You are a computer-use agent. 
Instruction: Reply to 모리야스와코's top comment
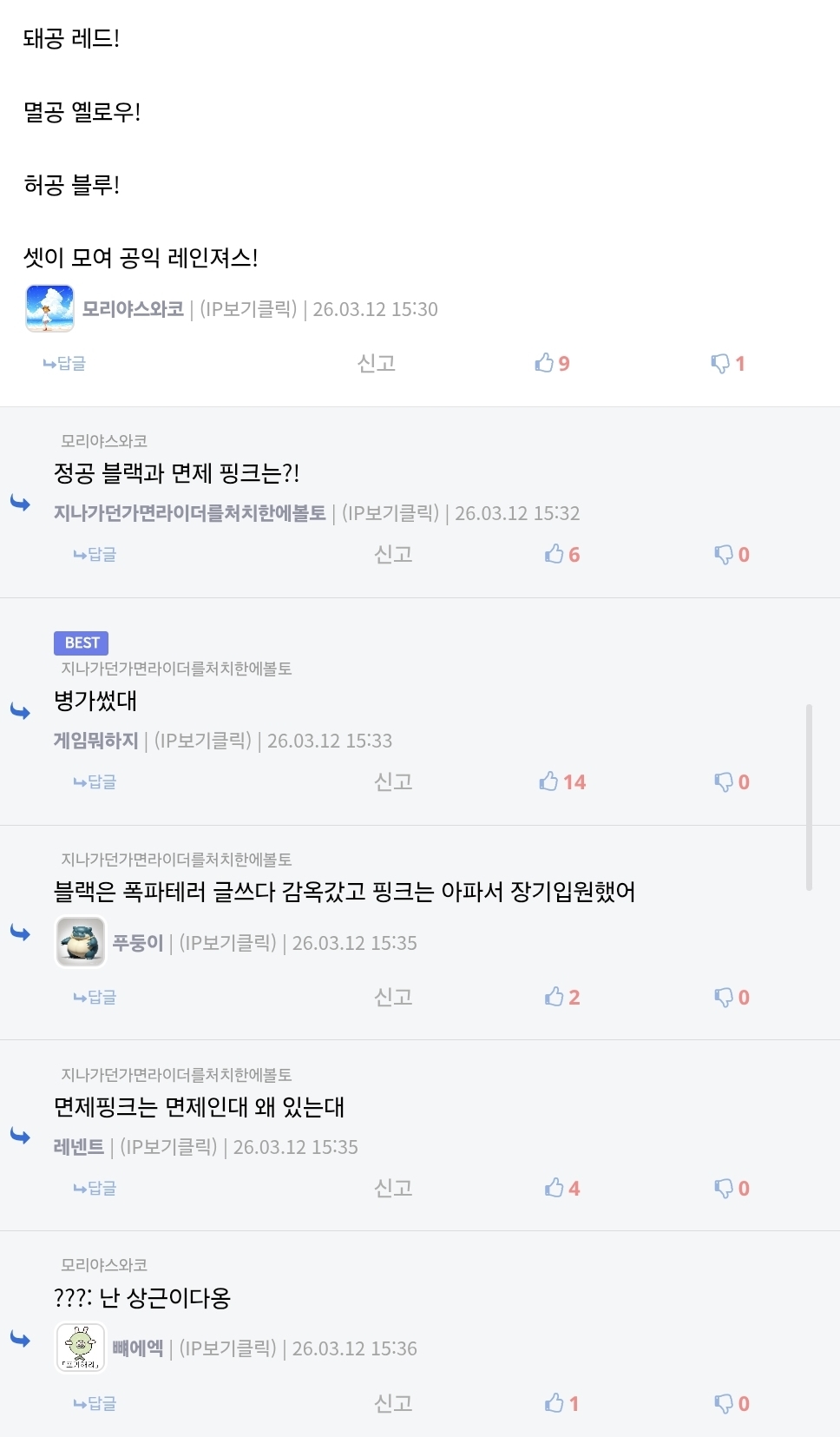(65, 363)
